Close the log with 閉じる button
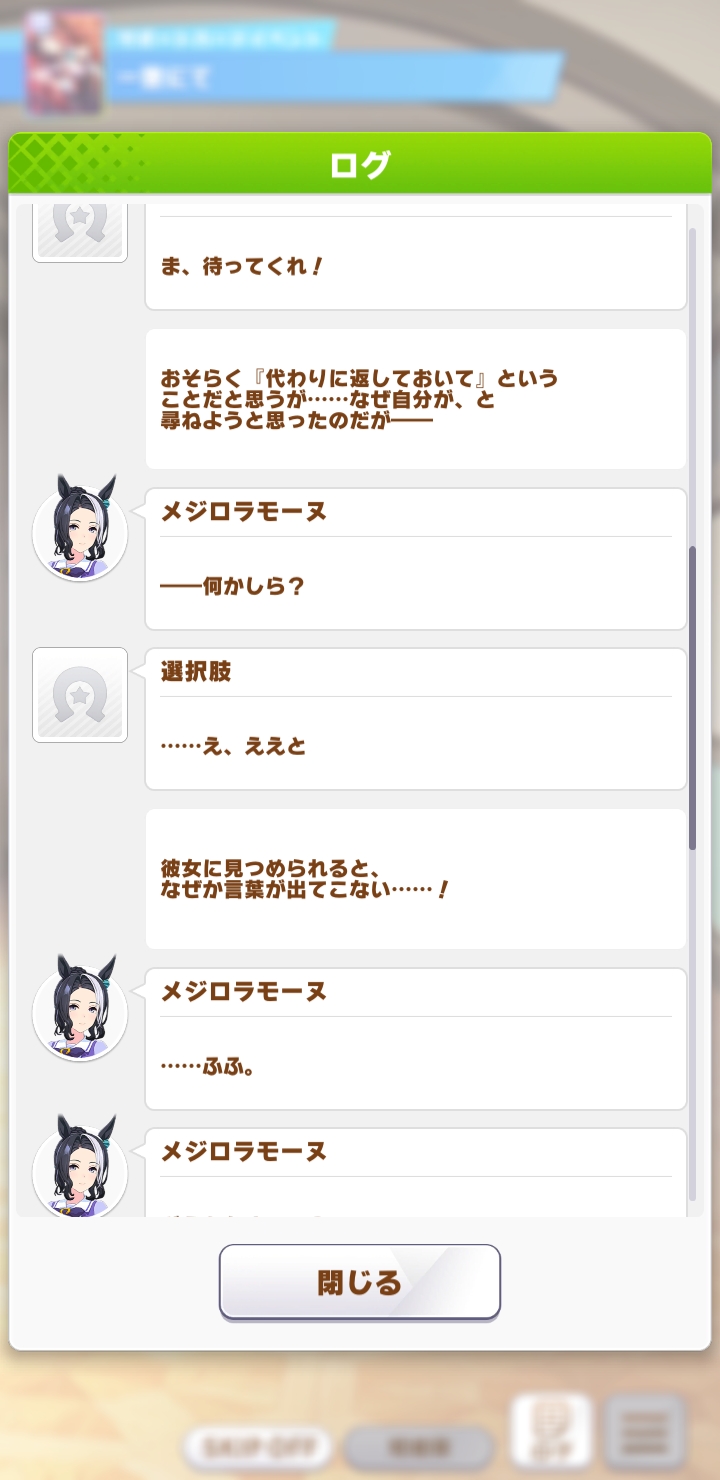720x1480 pixels. pos(360,1282)
